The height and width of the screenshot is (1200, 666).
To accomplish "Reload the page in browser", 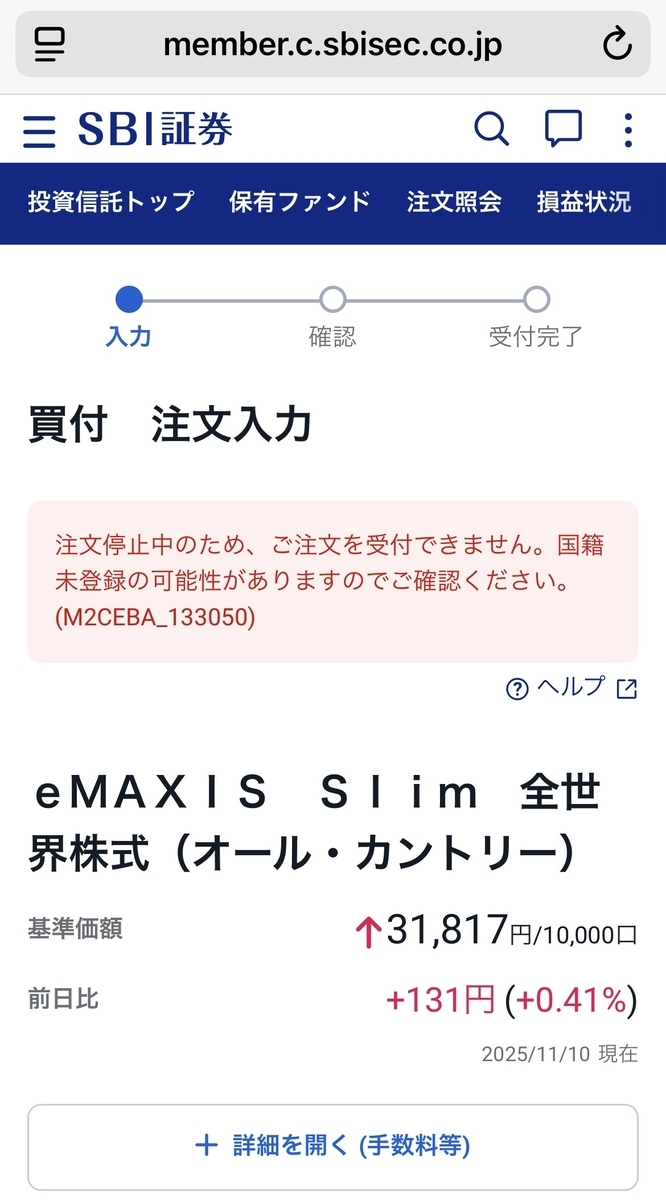I will [617, 44].
